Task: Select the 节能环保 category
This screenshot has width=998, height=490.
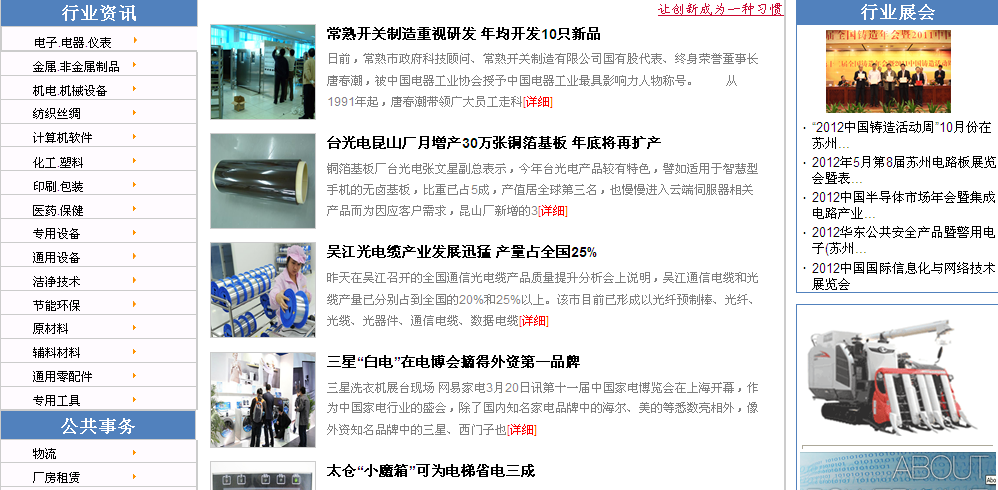Action: [57, 305]
